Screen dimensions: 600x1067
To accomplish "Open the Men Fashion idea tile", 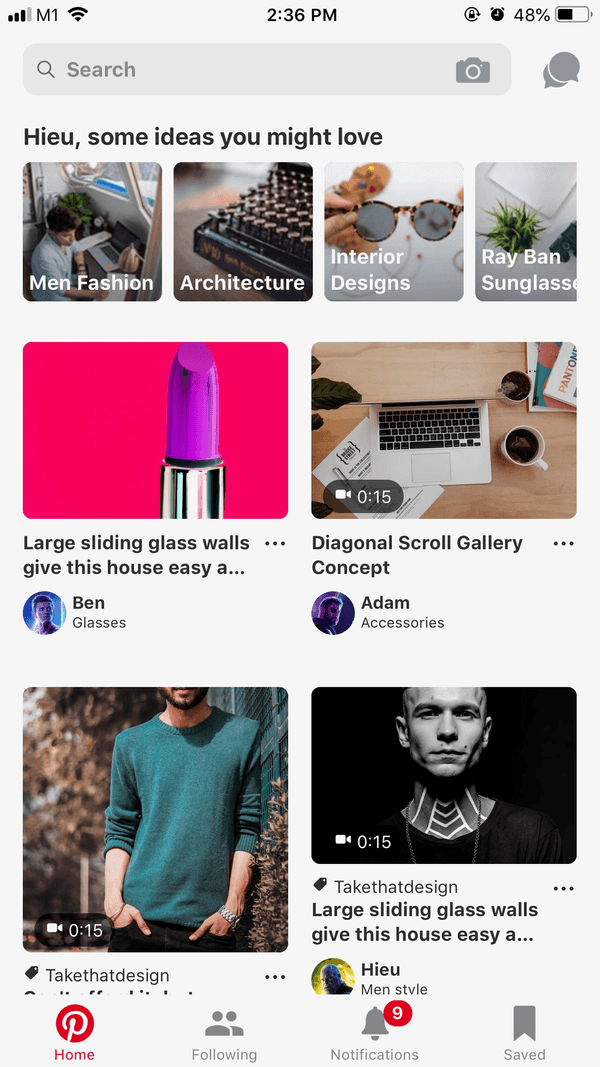I will pyautogui.click(x=92, y=232).
